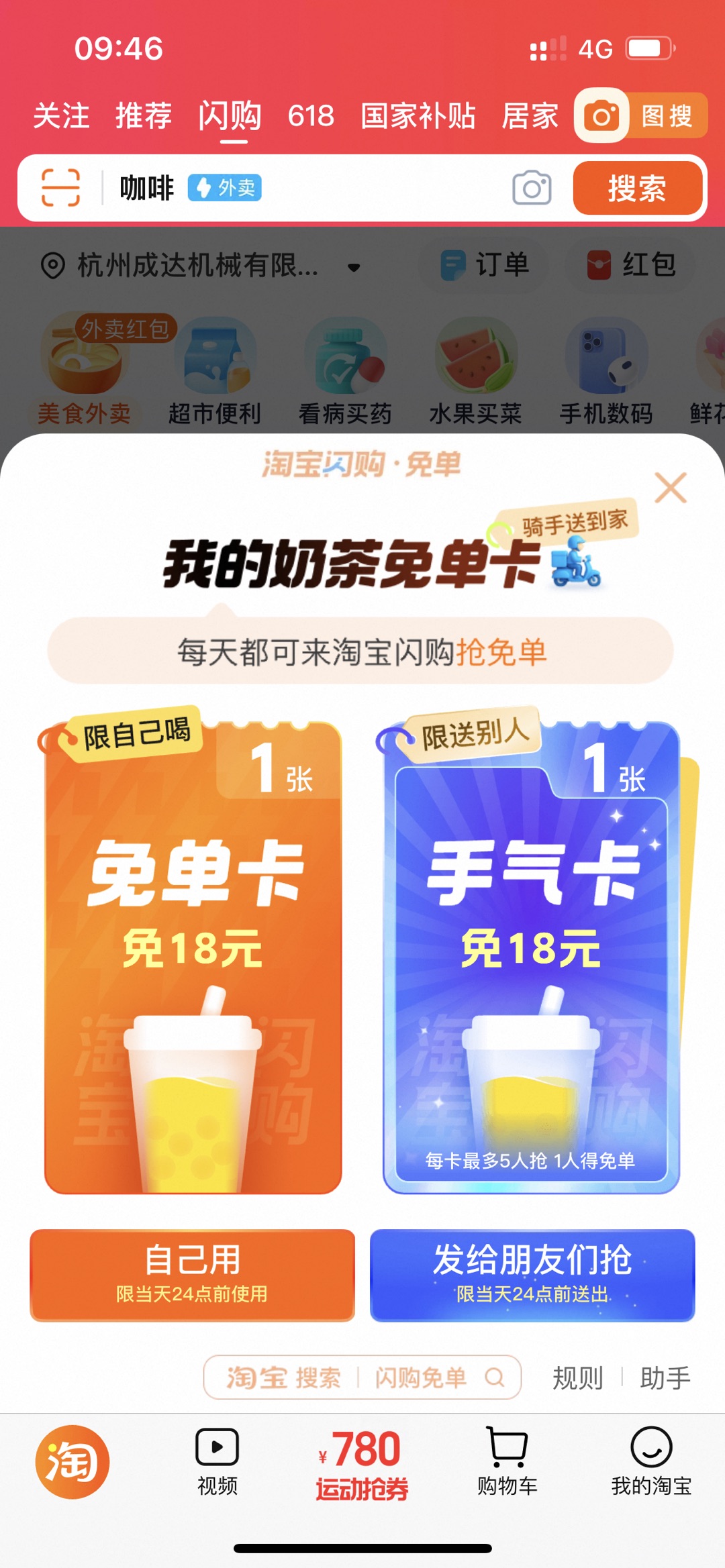Open the 图搜 camera search
Screen dimensions: 725x1568
640,115
